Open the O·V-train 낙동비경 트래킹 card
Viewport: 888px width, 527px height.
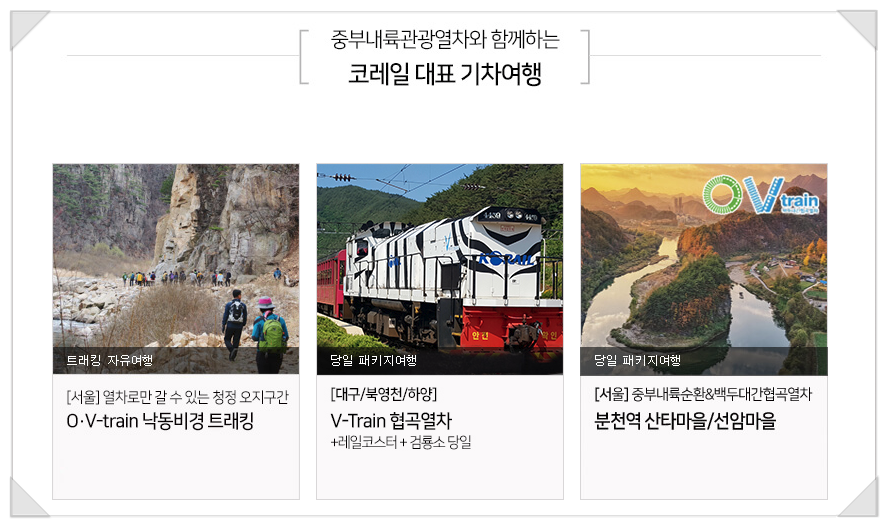[176, 330]
